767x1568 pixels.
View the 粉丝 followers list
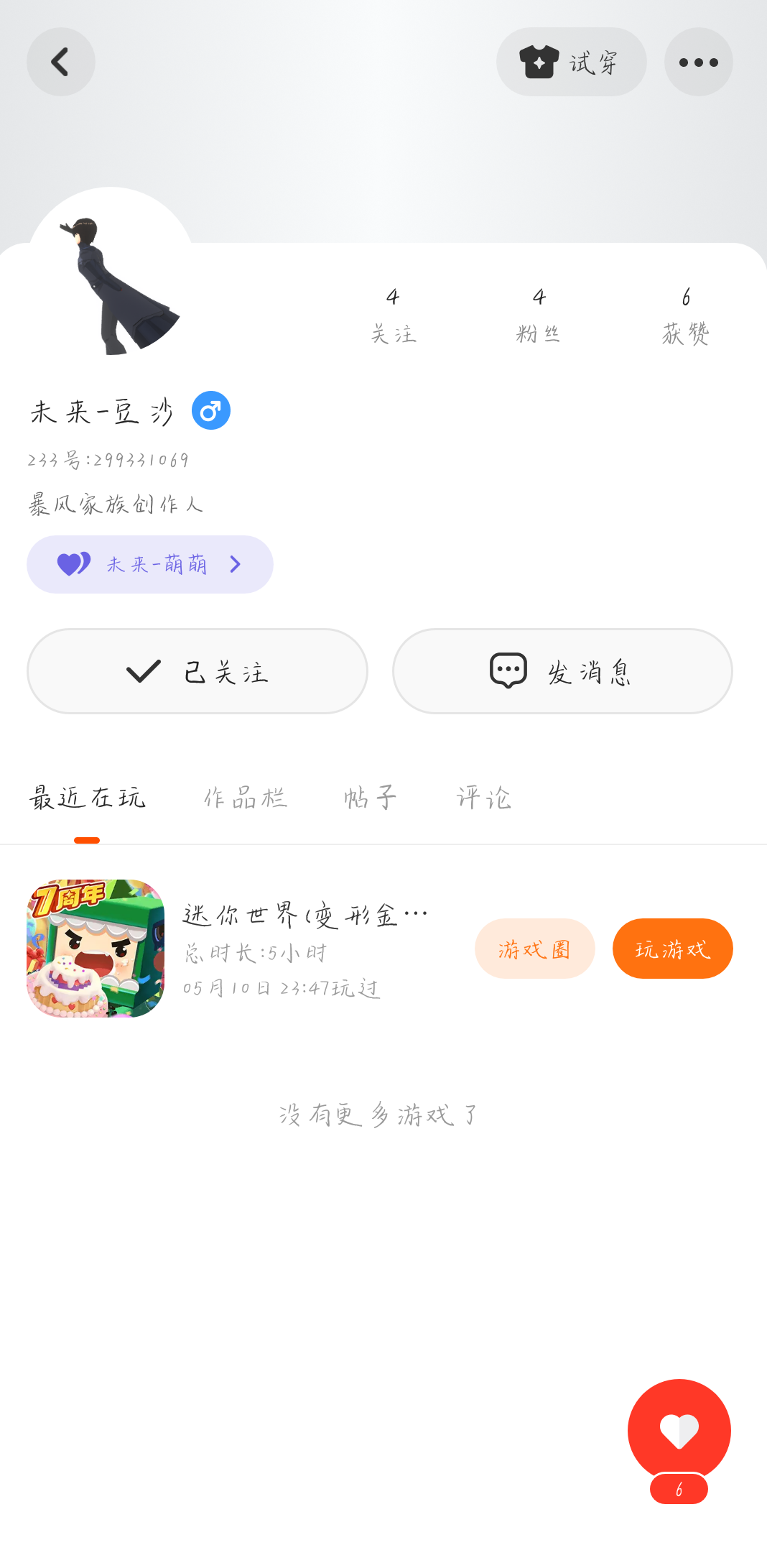point(539,315)
